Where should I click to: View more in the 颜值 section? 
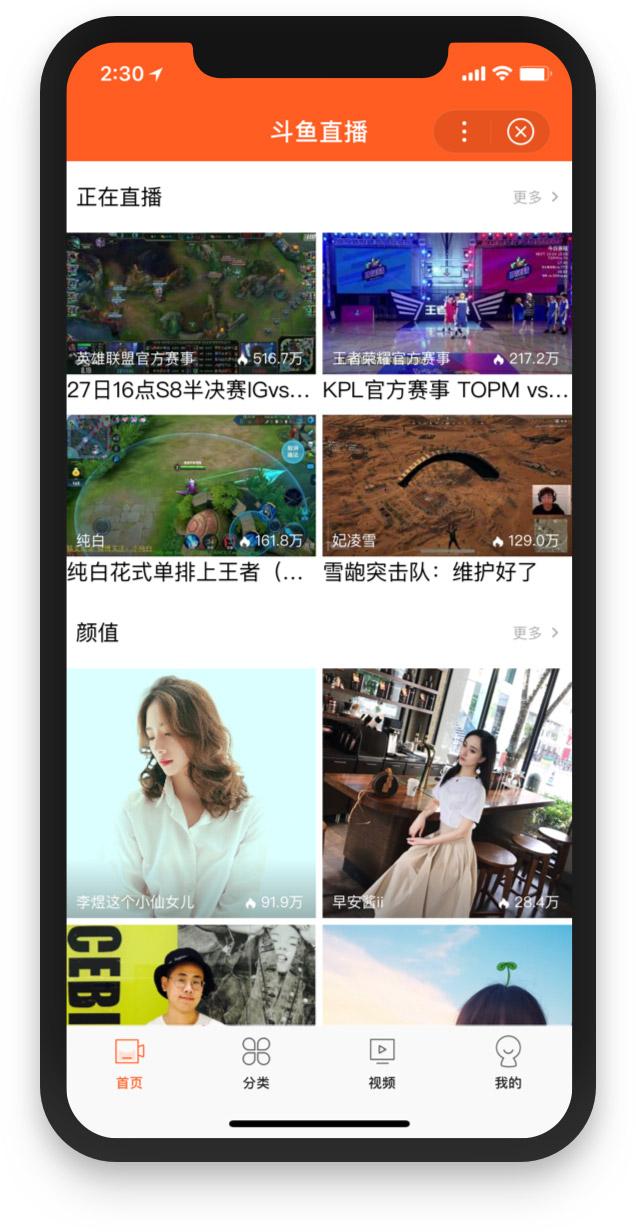[x=535, y=633]
